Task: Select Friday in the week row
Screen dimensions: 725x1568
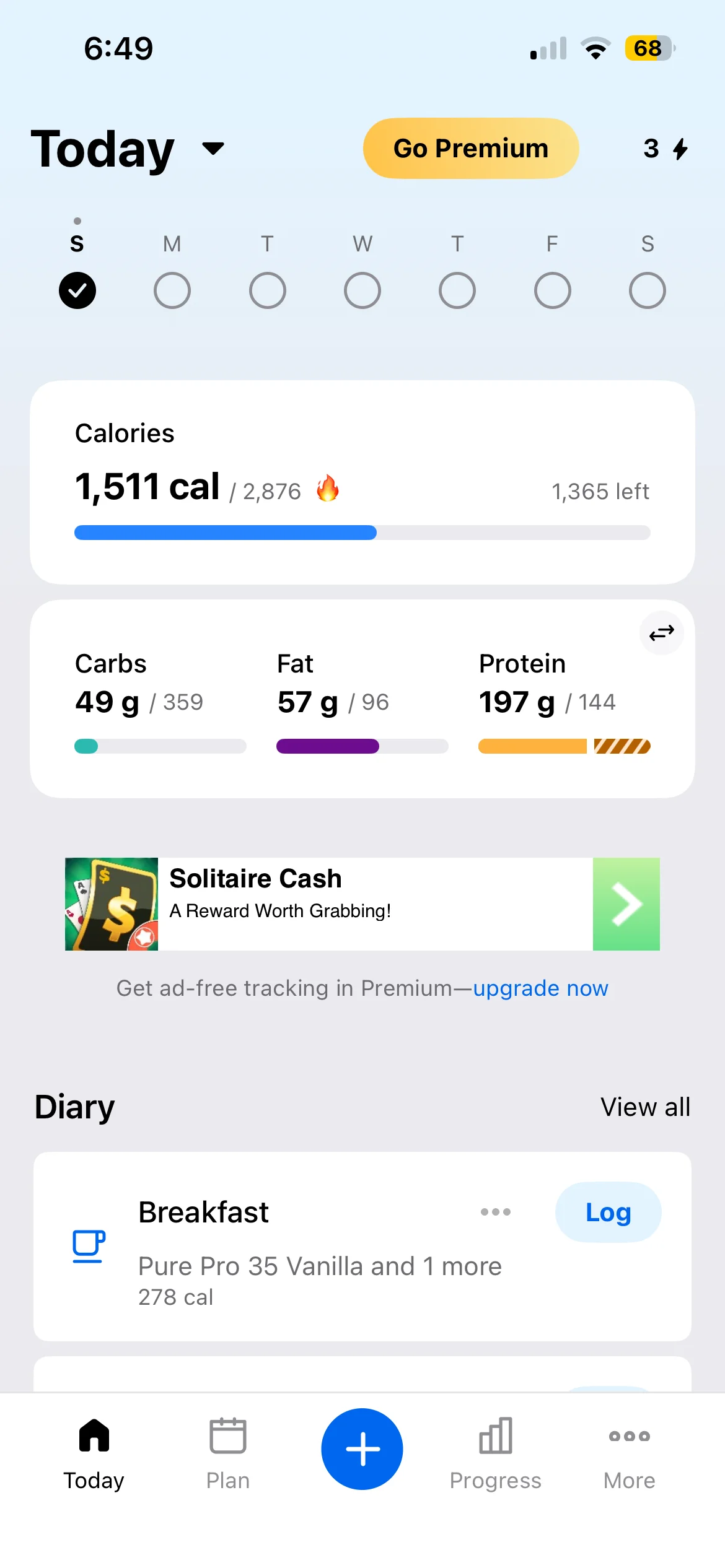Action: (x=552, y=290)
